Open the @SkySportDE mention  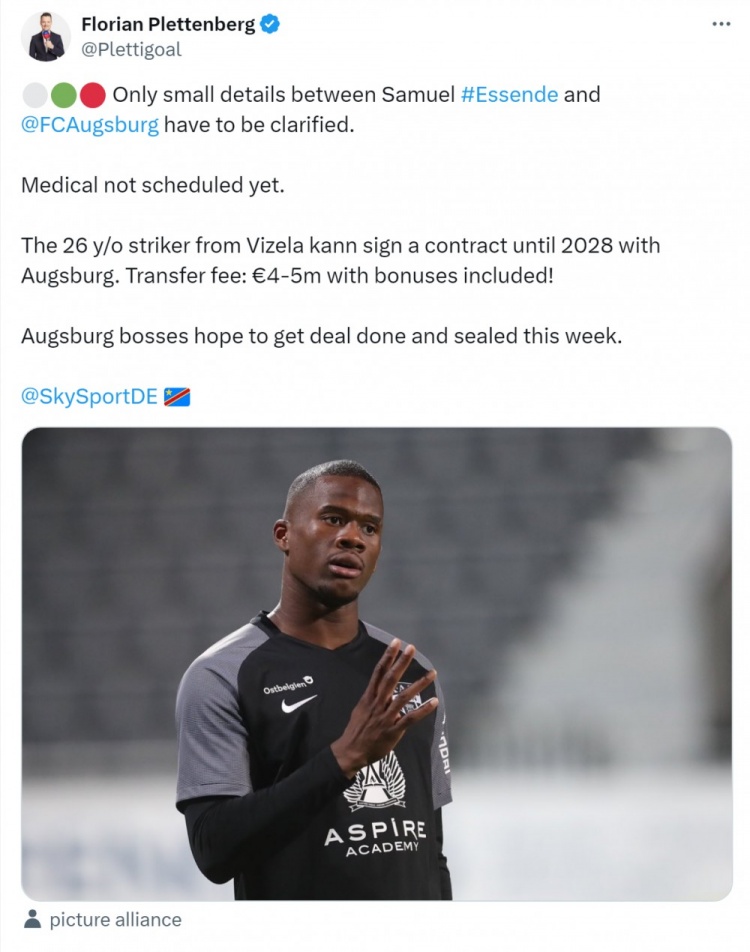tap(89, 395)
